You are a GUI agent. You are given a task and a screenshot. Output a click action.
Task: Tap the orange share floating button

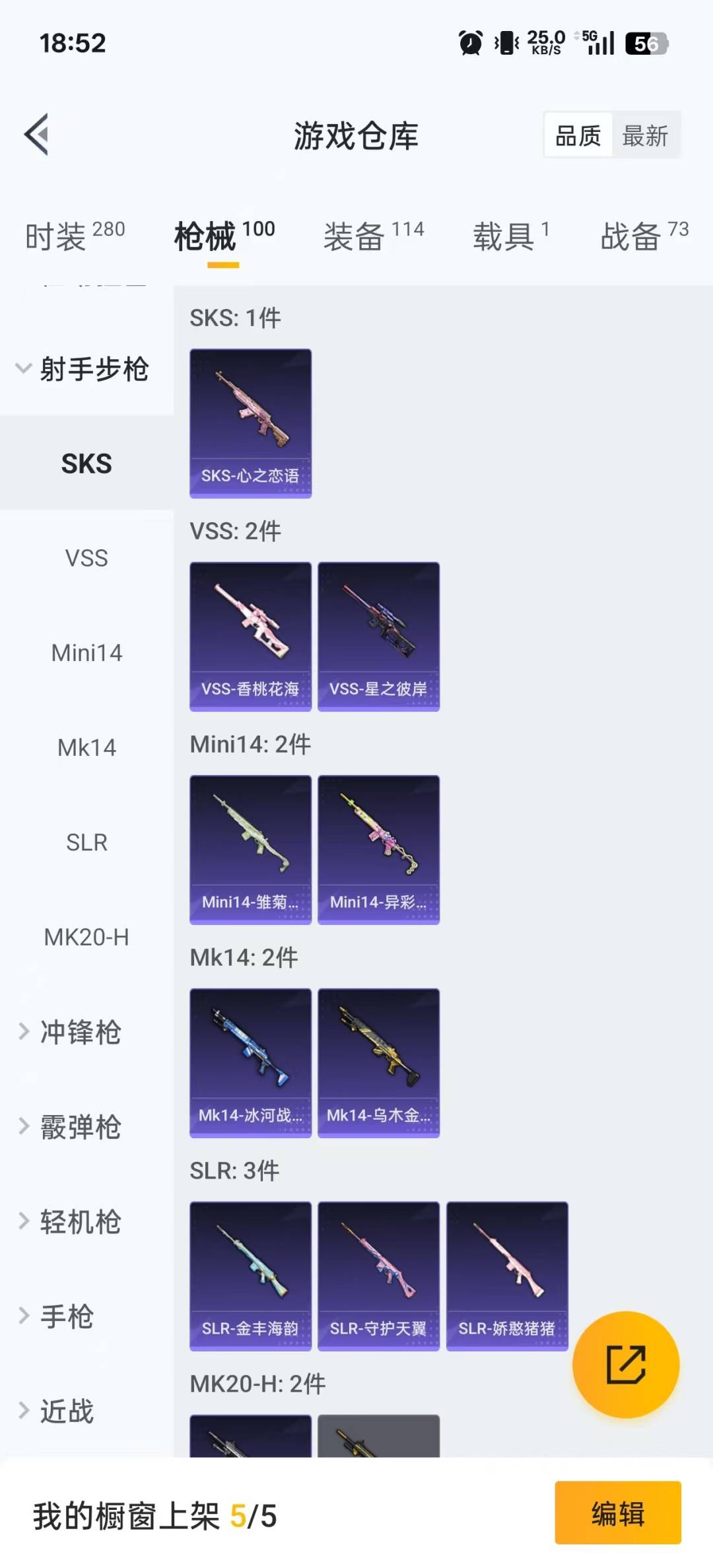click(x=625, y=1365)
